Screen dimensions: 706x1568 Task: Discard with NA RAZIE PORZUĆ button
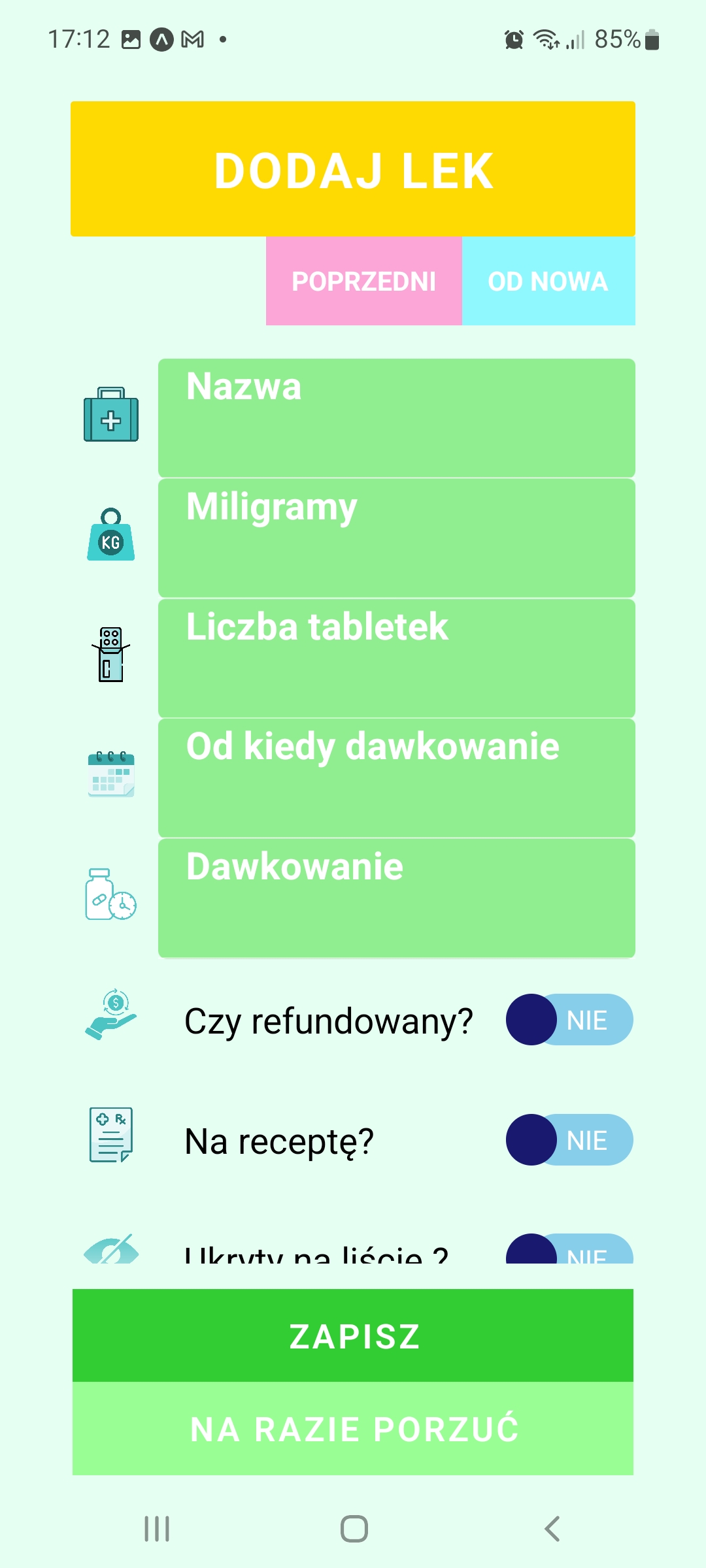353,1429
